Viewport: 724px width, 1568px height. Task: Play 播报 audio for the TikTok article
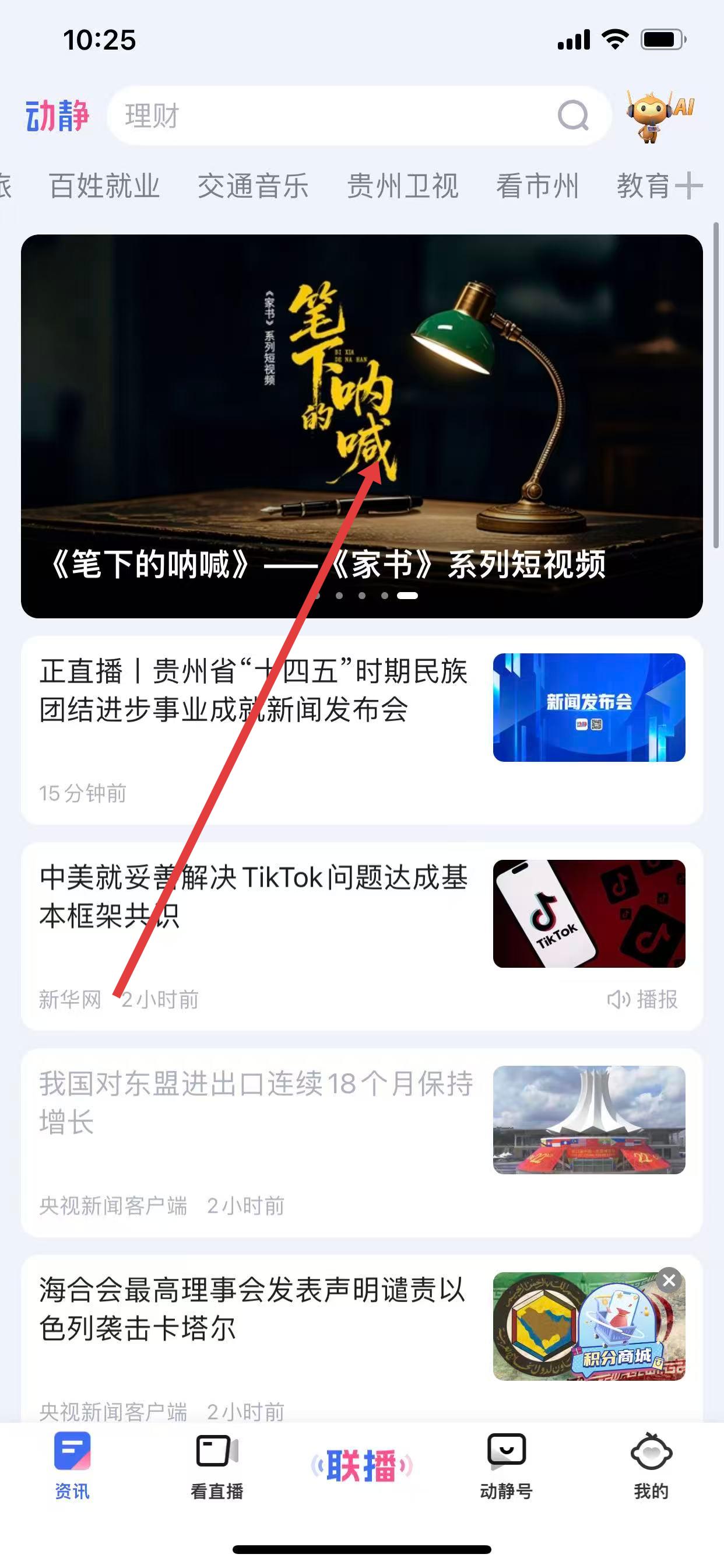[x=642, y=999]
